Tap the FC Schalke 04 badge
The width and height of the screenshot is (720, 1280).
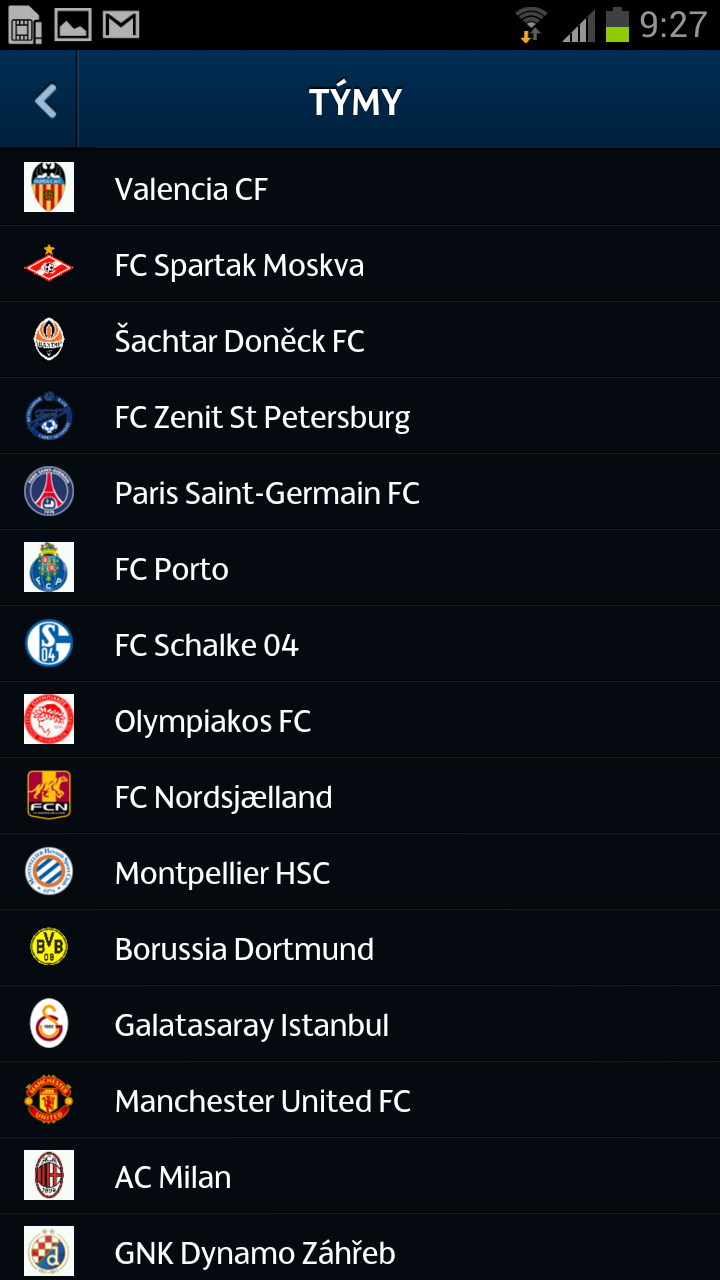[x=48, y=644]
